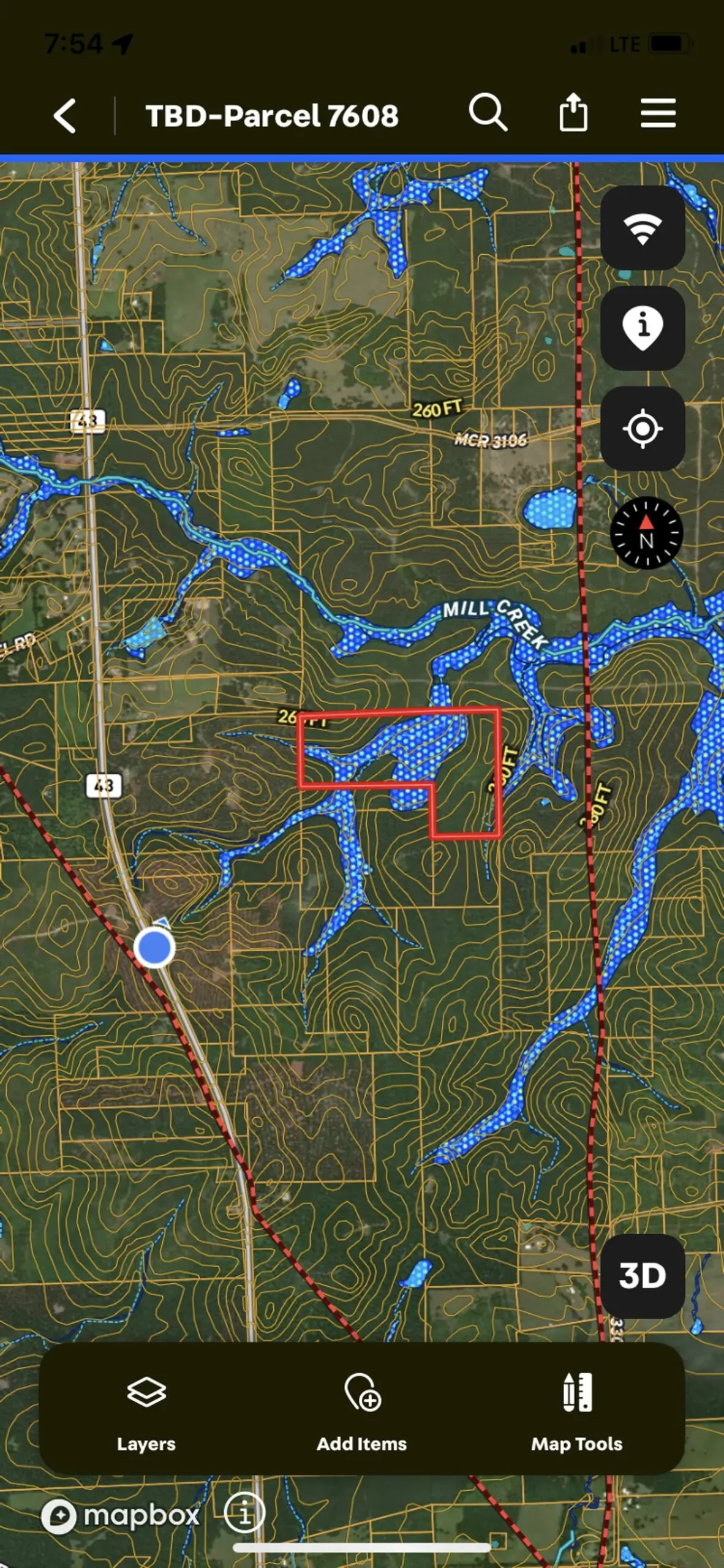The width and height of the screenshot is (724, 1568).
Task: Tap the Wi-Fi offline maps button
Action: [x=642, y=228]
